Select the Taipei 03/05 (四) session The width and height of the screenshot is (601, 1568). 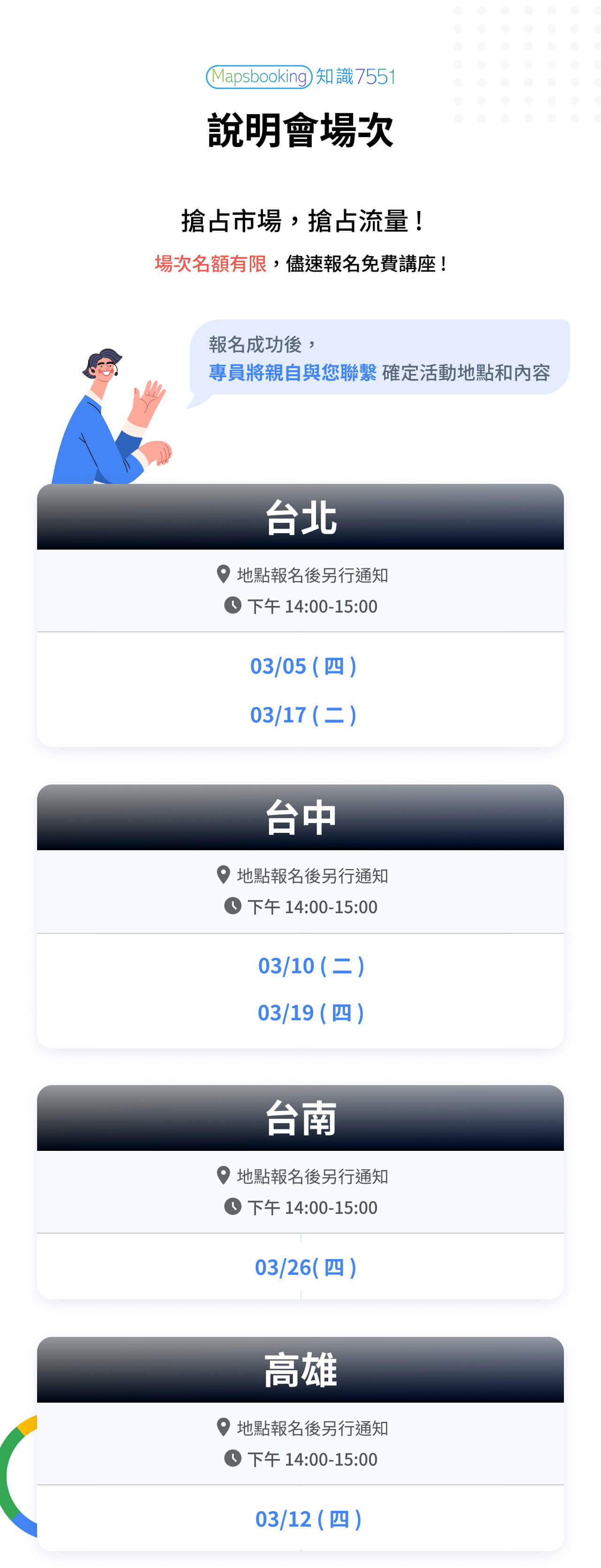click(303, 666)
